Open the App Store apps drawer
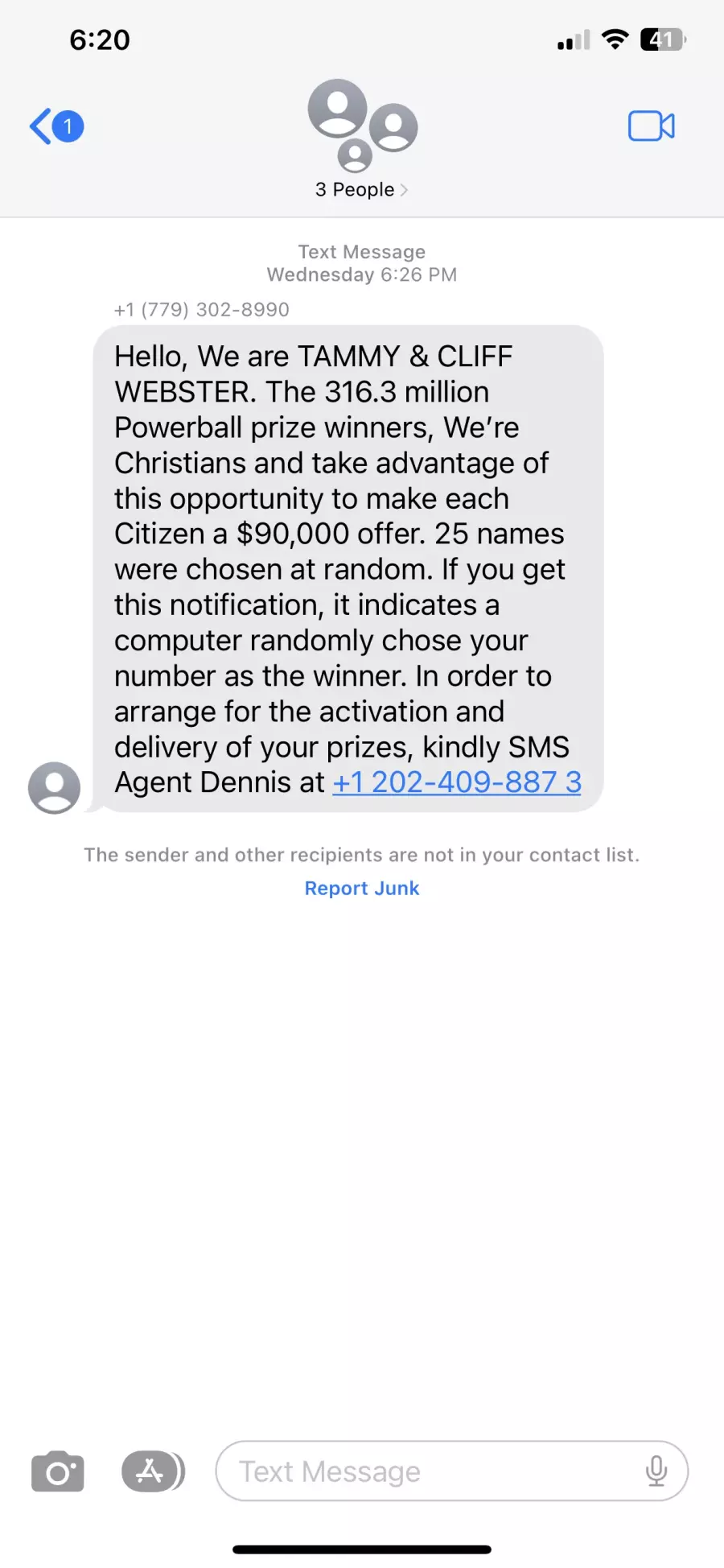The height and width of the screenshot is (1568, 724). [153, 1471]
